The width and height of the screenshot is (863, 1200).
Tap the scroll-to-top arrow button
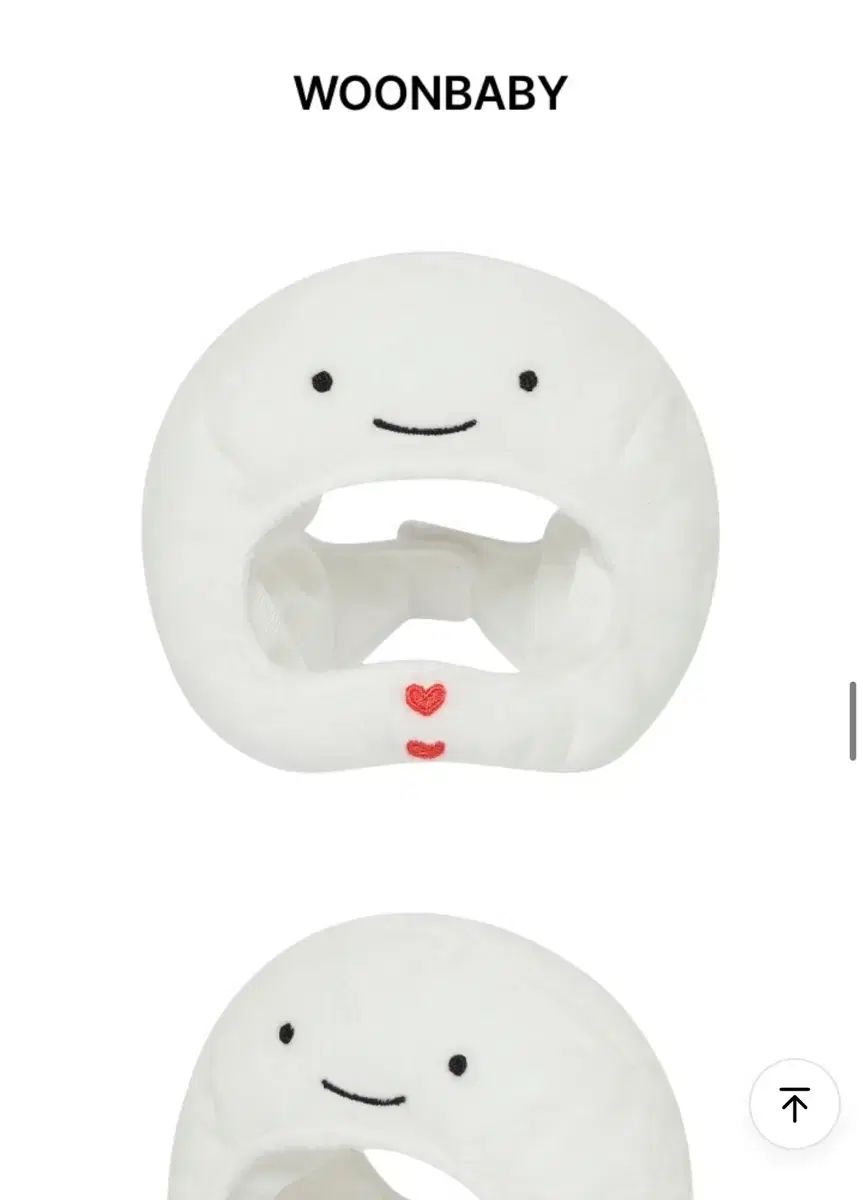[794, 1104]
